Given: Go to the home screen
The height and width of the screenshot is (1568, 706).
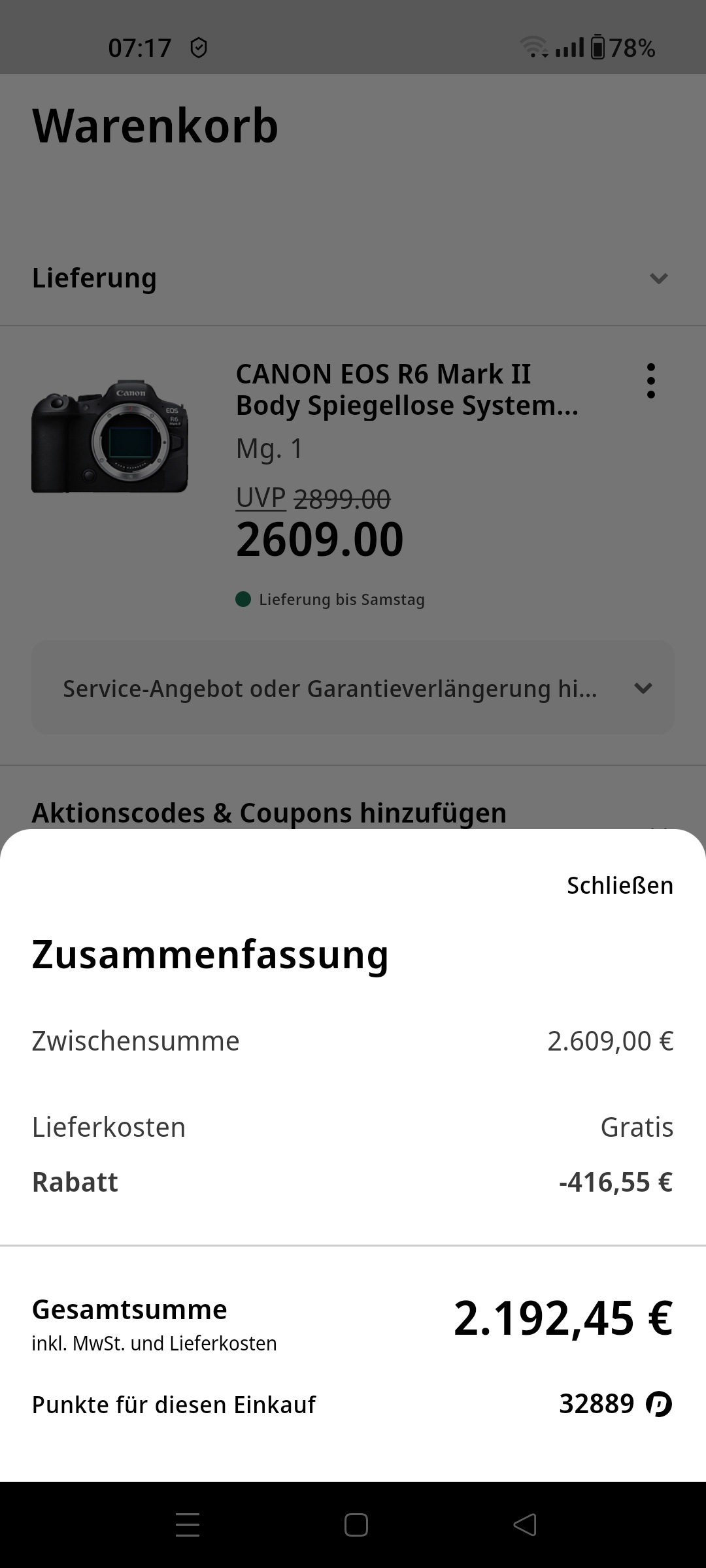Looking at the screenshot, I should coord(356,1525).
